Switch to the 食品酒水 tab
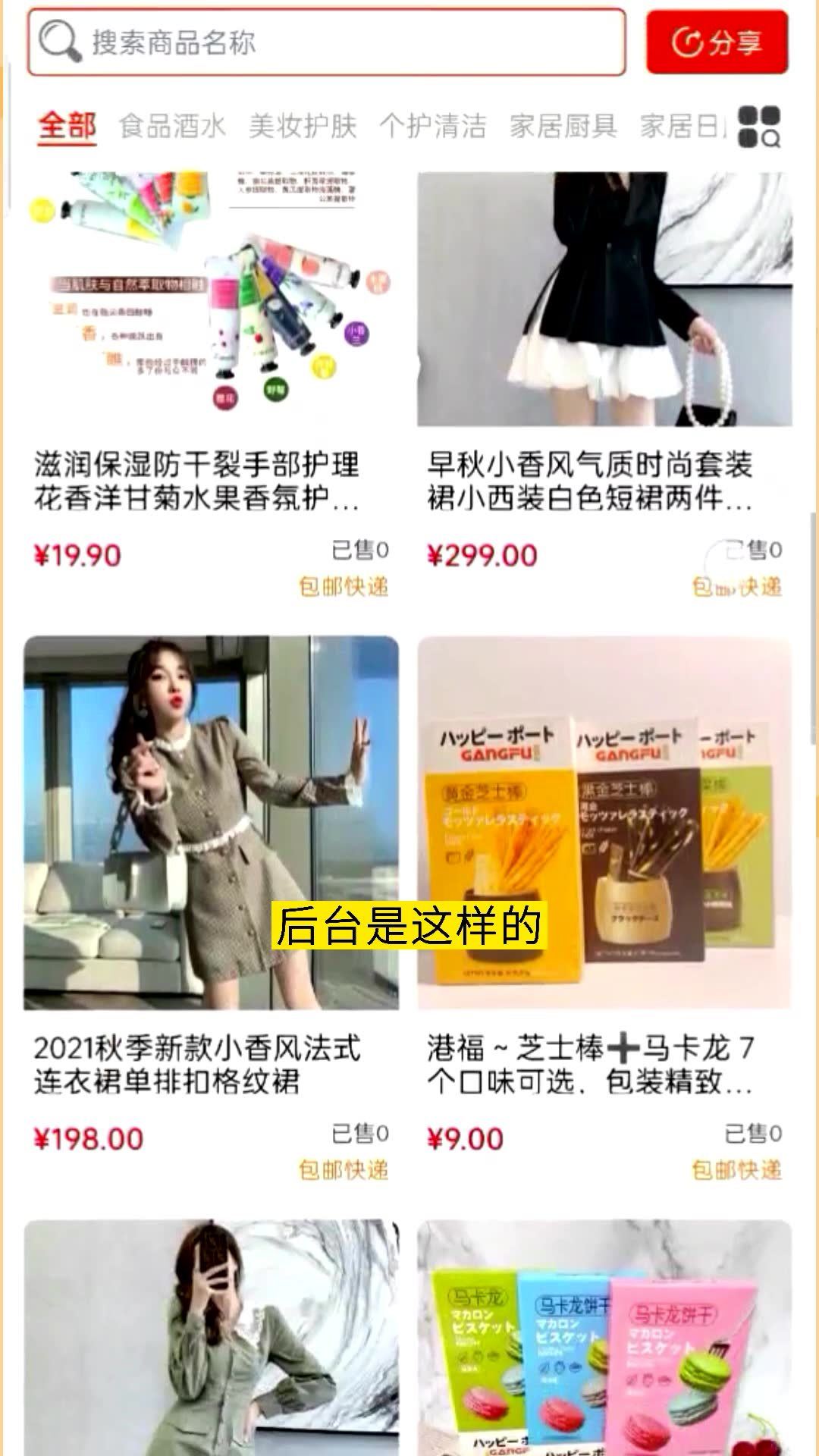 172,126
